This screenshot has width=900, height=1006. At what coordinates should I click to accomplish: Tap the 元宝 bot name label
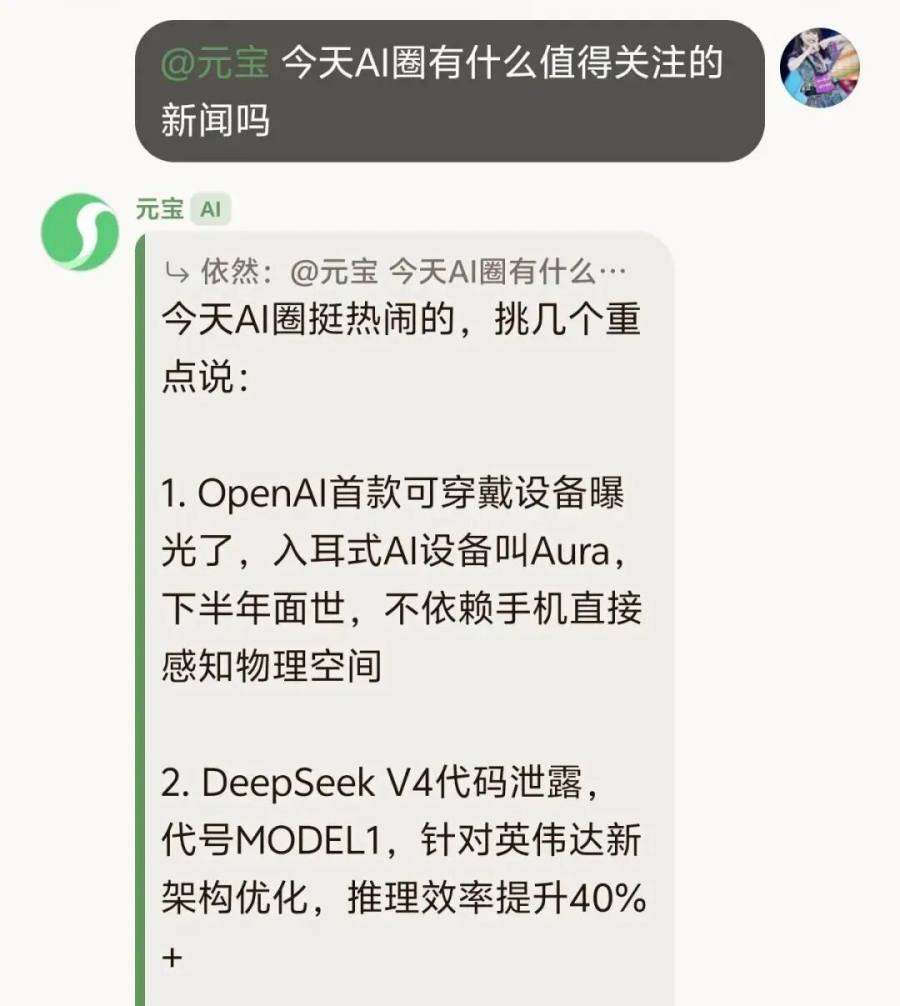160,209
